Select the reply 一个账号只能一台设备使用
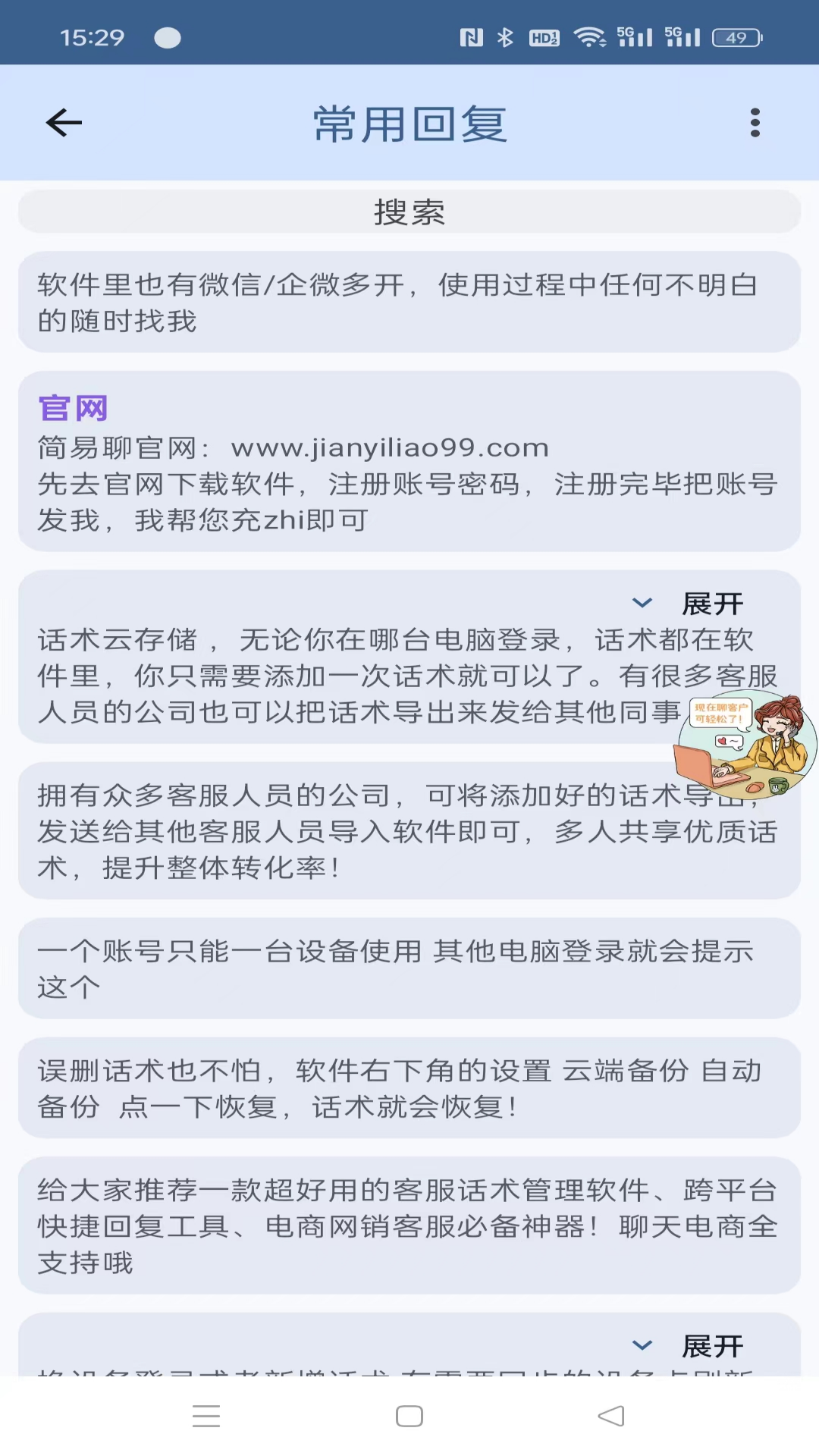The width and height of the screenshot is (819, 1456). click(409, 968)
